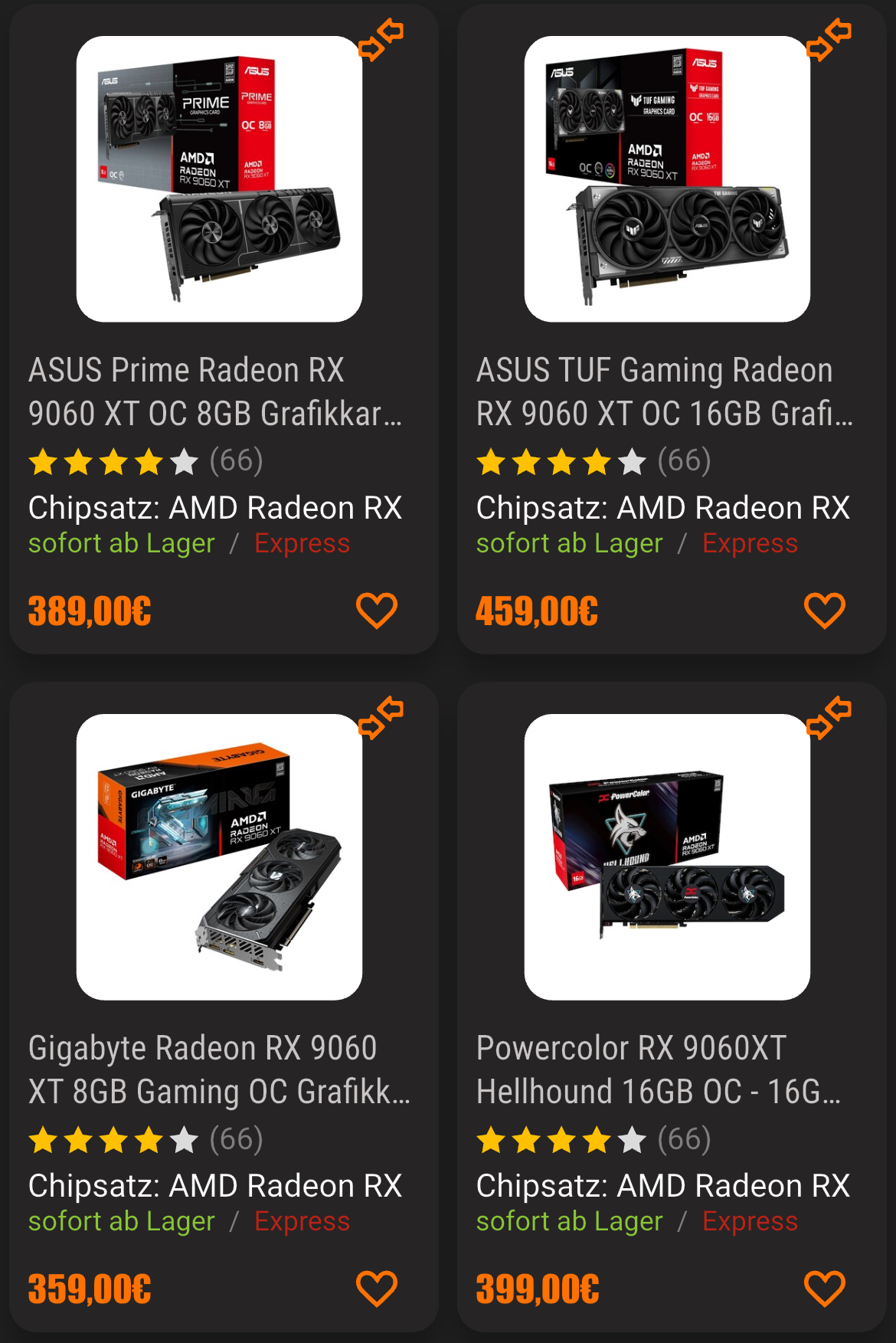Open the ASUS Prime Radeon RX 9060 XT product
Screen dimensions: 896x1343
click(x=215, y=391)
